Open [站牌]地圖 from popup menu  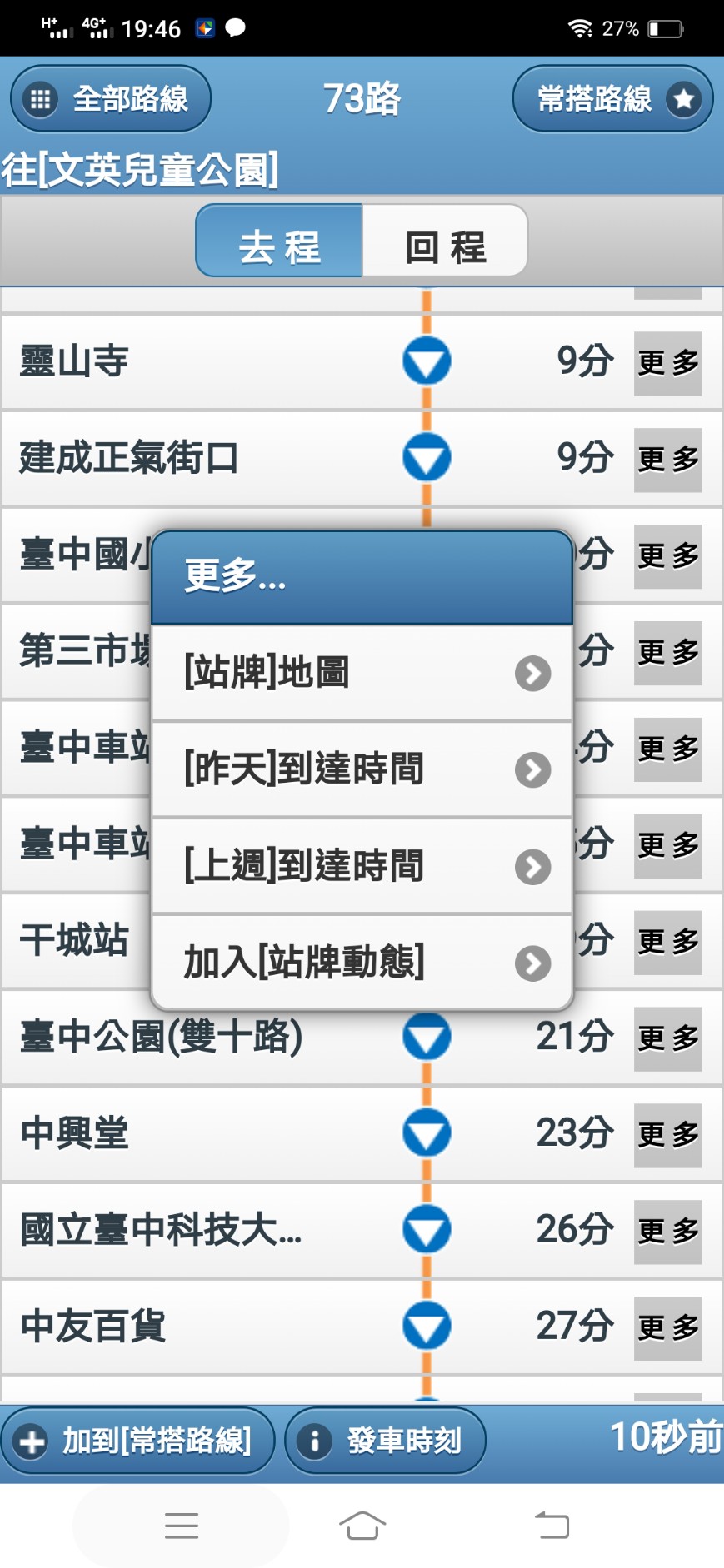point(362,673)
